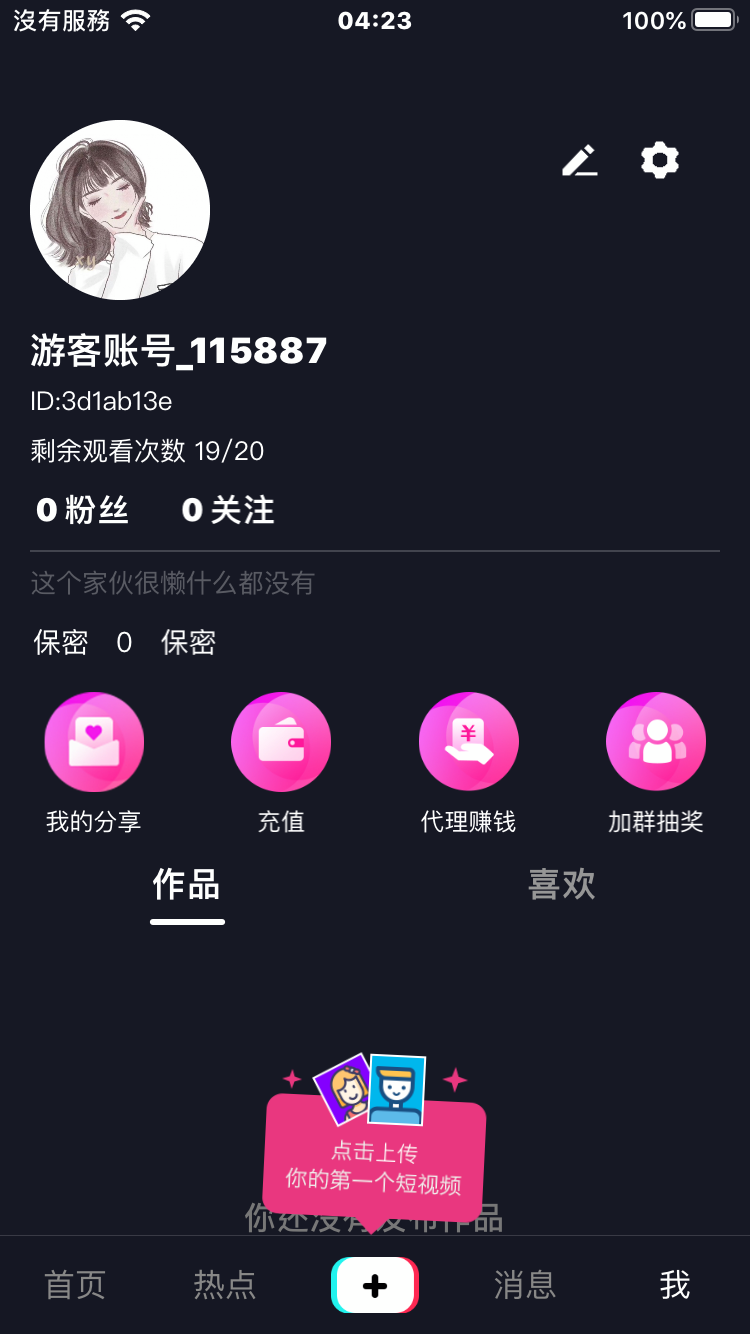Tap the profile avatar picture
Viewport: 750px width, 1334px height.
click(x=120, y=210)
